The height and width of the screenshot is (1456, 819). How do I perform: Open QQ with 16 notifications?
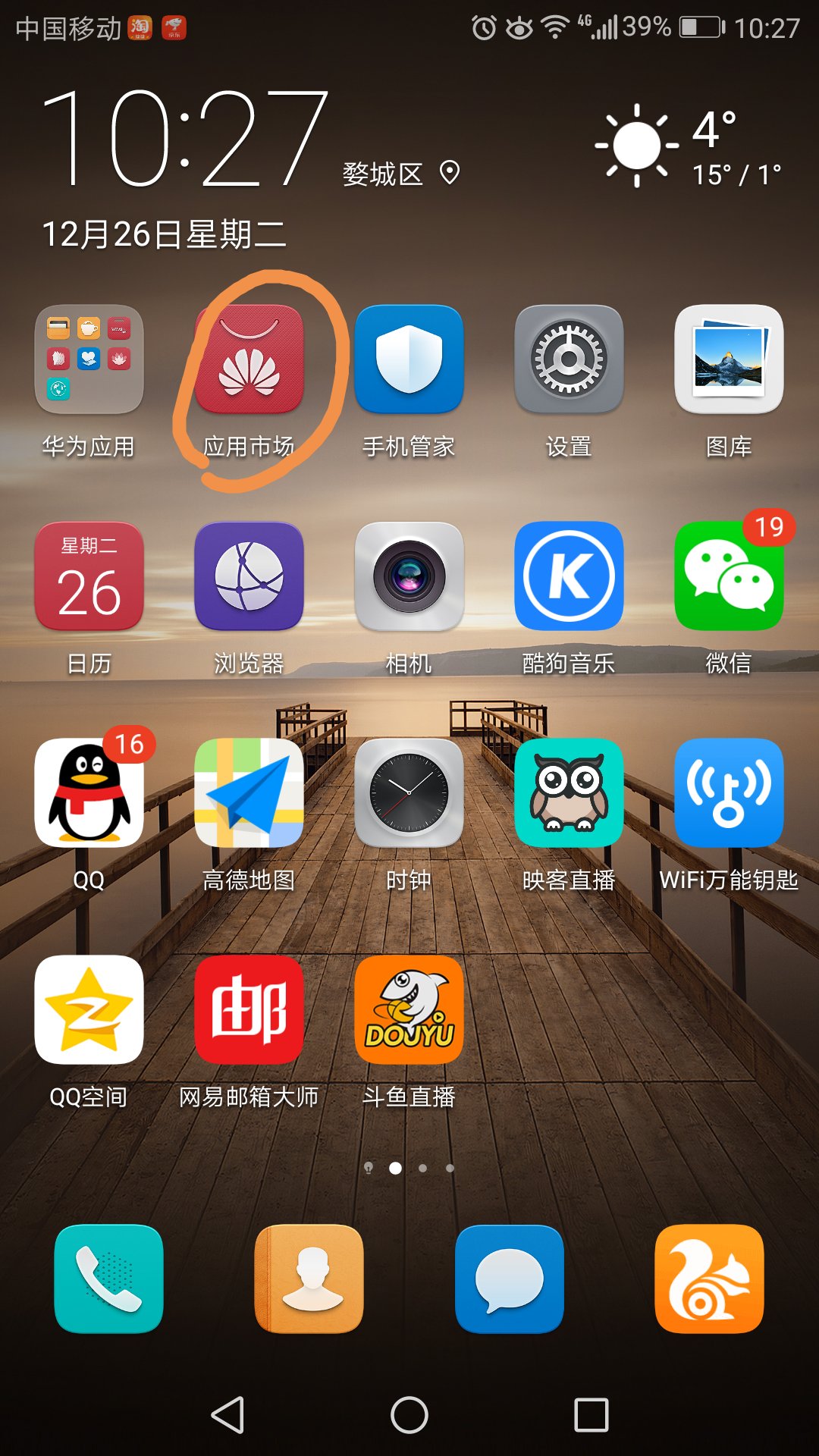coord(89,793)
